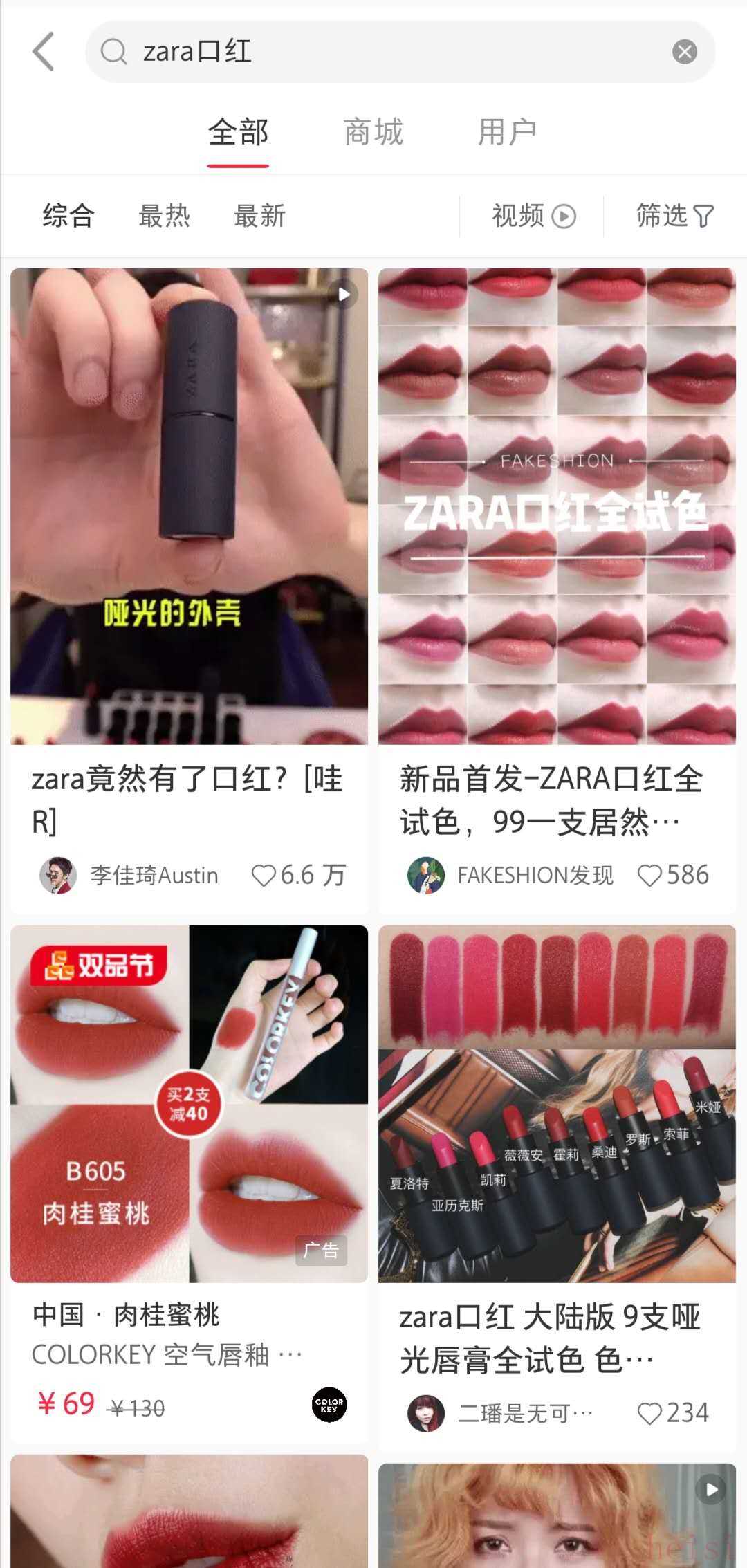Like the post by 二璠是无可
Screen dimensions: 747x1568
click(649, 1414)
